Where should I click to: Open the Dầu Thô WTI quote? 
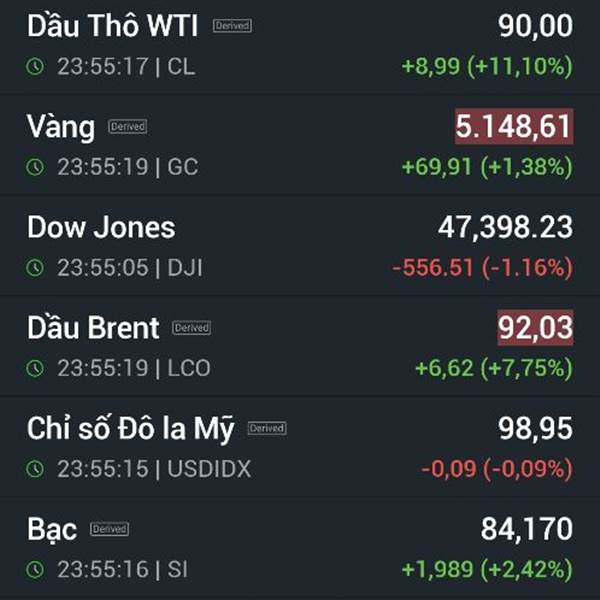tap(300, 46)
